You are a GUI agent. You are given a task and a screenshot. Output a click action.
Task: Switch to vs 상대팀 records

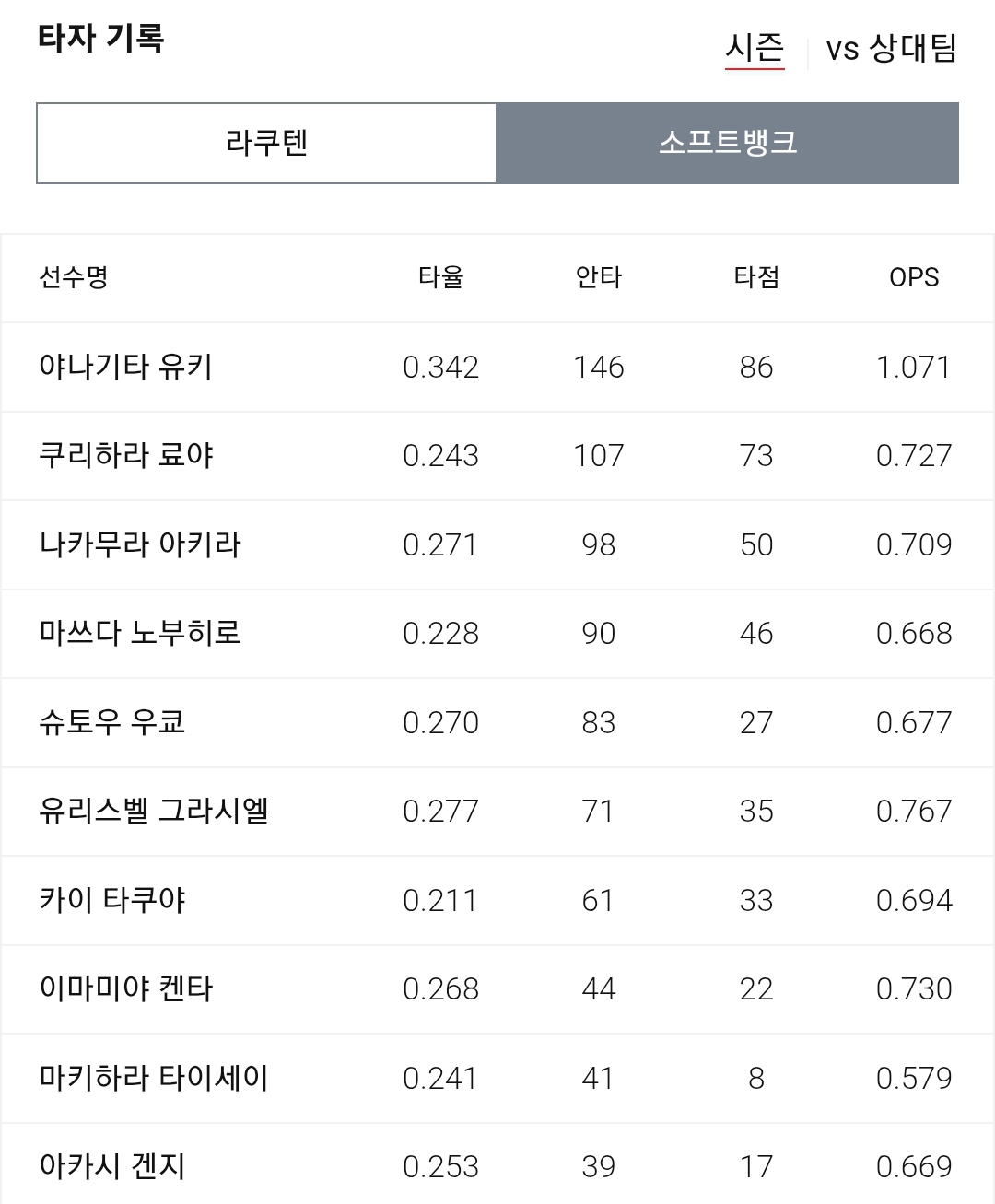[x=891, y=48]
